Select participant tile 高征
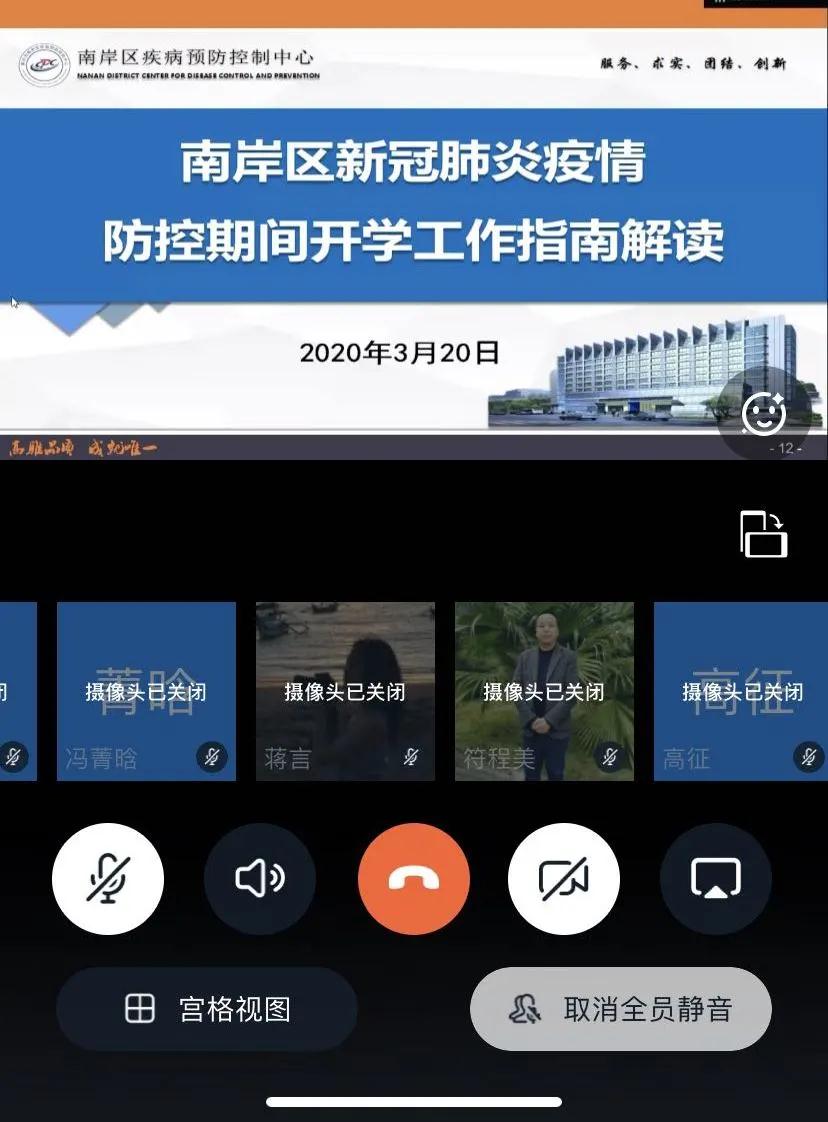The width and height of the screenshot is (828, 1122). click(x=741, y=691)
